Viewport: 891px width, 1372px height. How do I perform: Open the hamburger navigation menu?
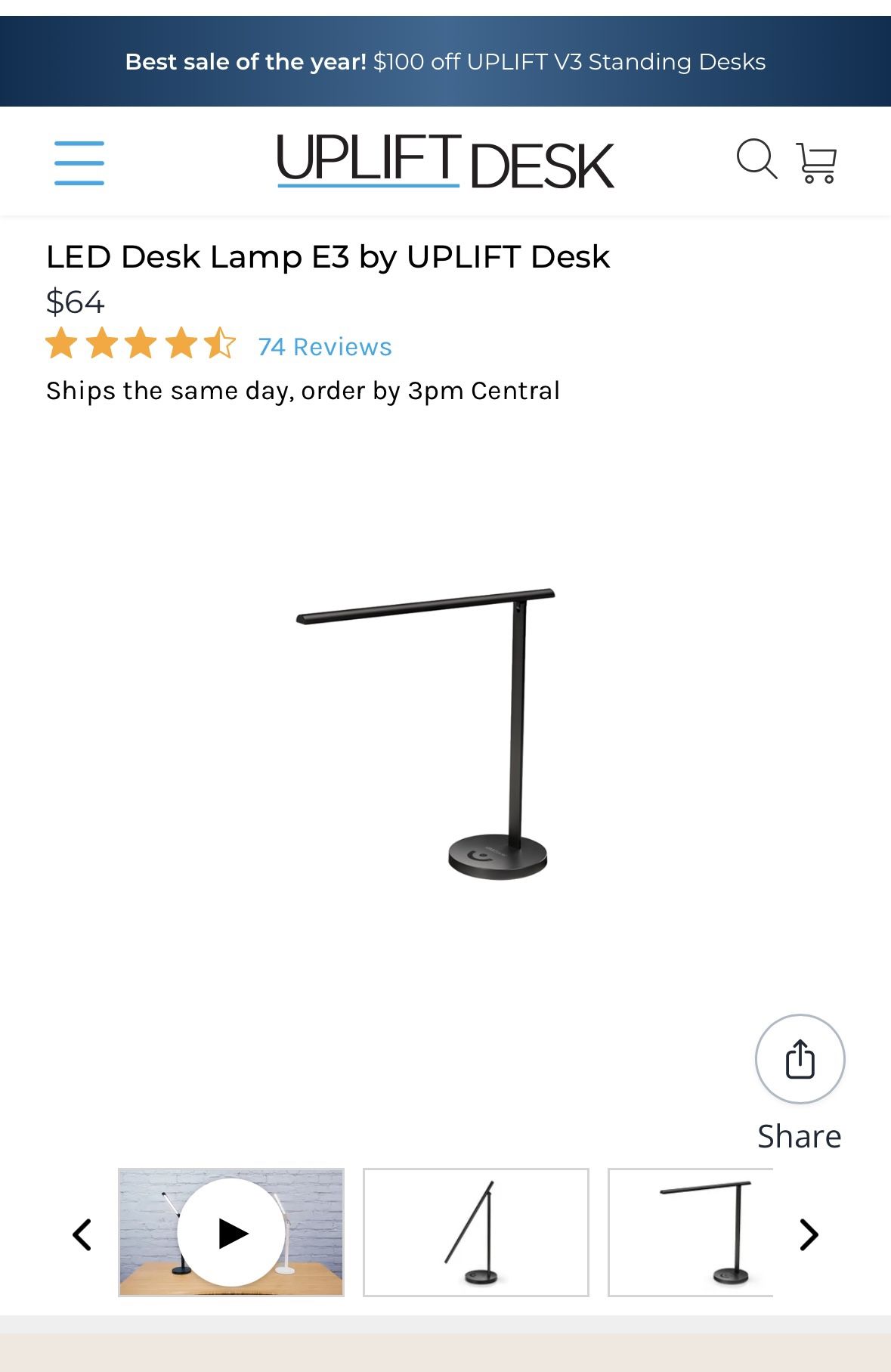pyautogui.click(x=80, y=161)
